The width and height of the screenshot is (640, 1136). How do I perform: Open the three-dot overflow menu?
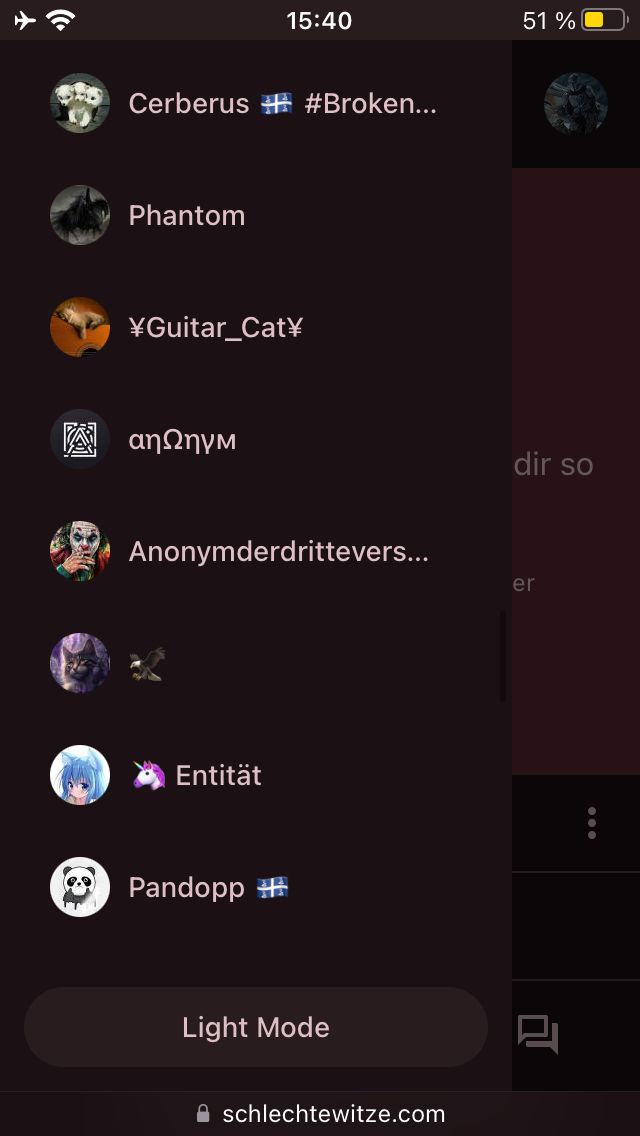pos(592,822)
